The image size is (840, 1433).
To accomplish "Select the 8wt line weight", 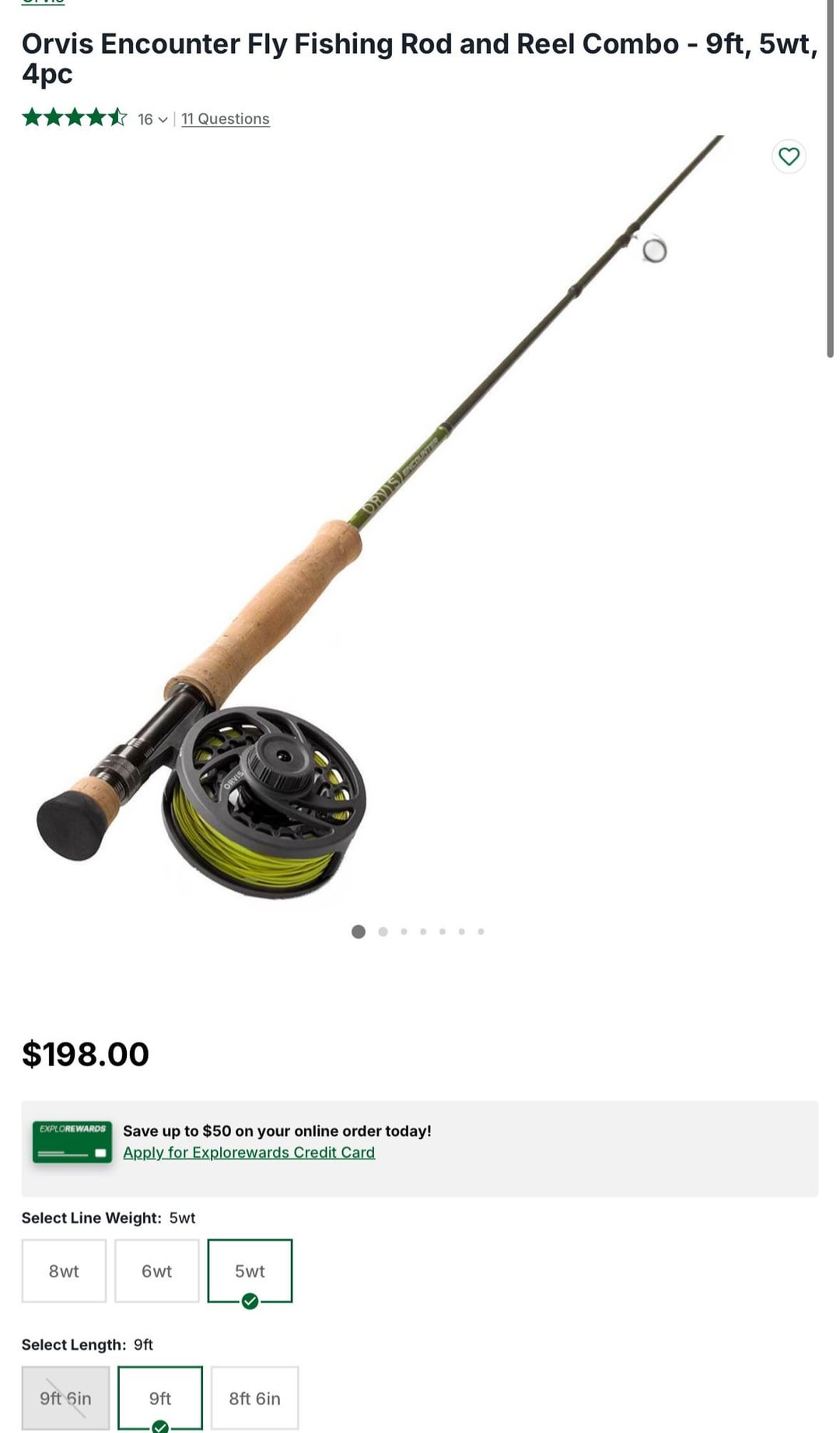I will pyautogui.click(x=64, y=1270).
